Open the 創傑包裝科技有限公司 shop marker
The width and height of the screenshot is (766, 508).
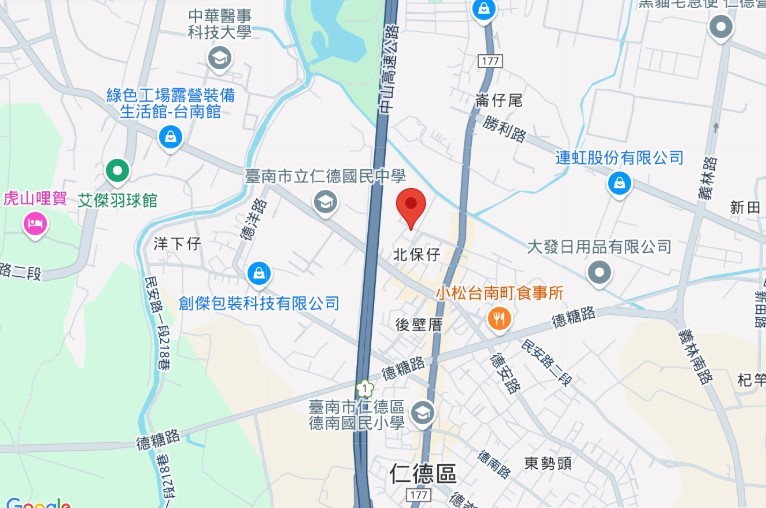coord(259,272)
